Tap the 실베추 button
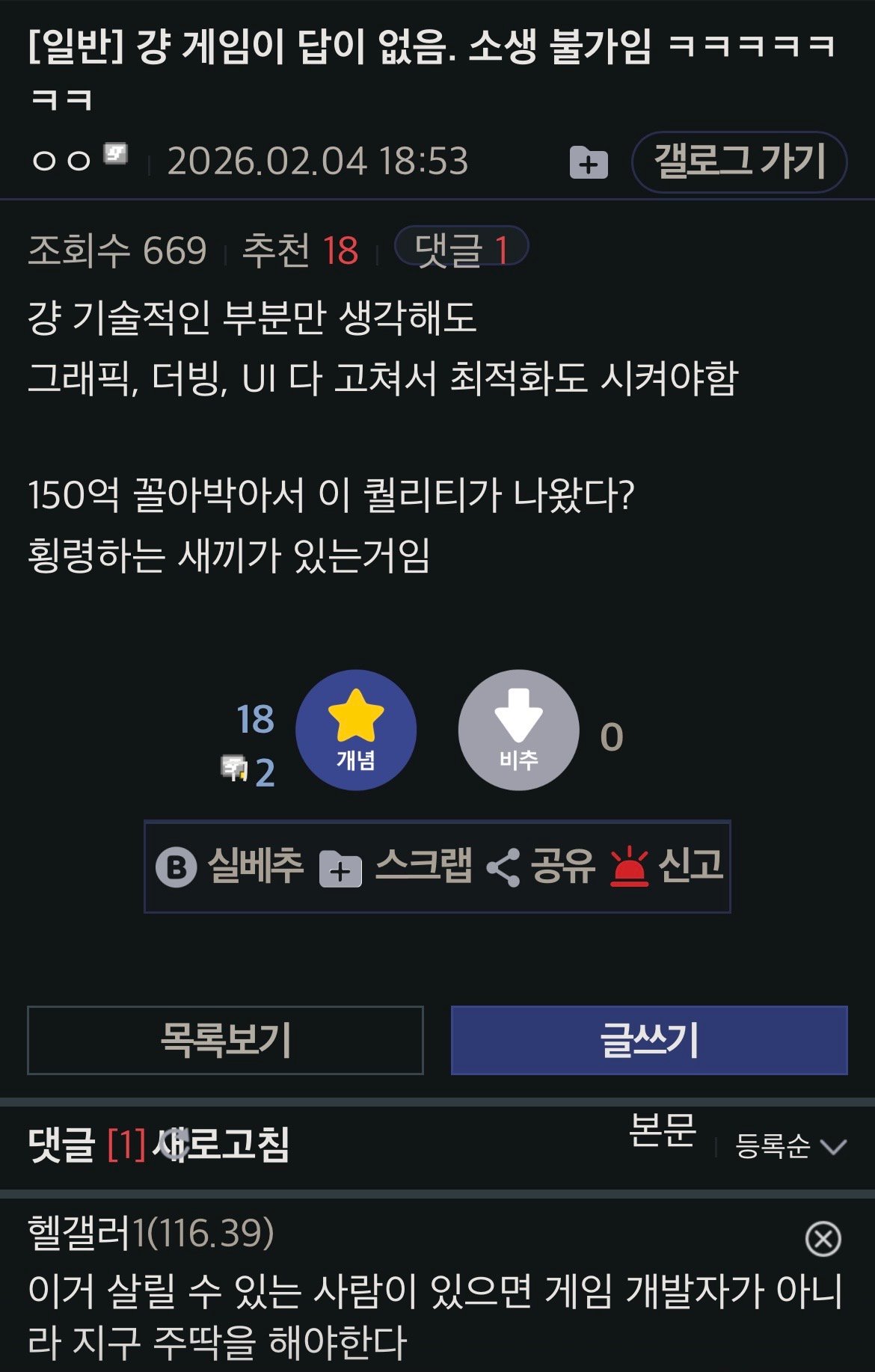The height and width of the screenshot is (1372, 875). pos(230,867)
